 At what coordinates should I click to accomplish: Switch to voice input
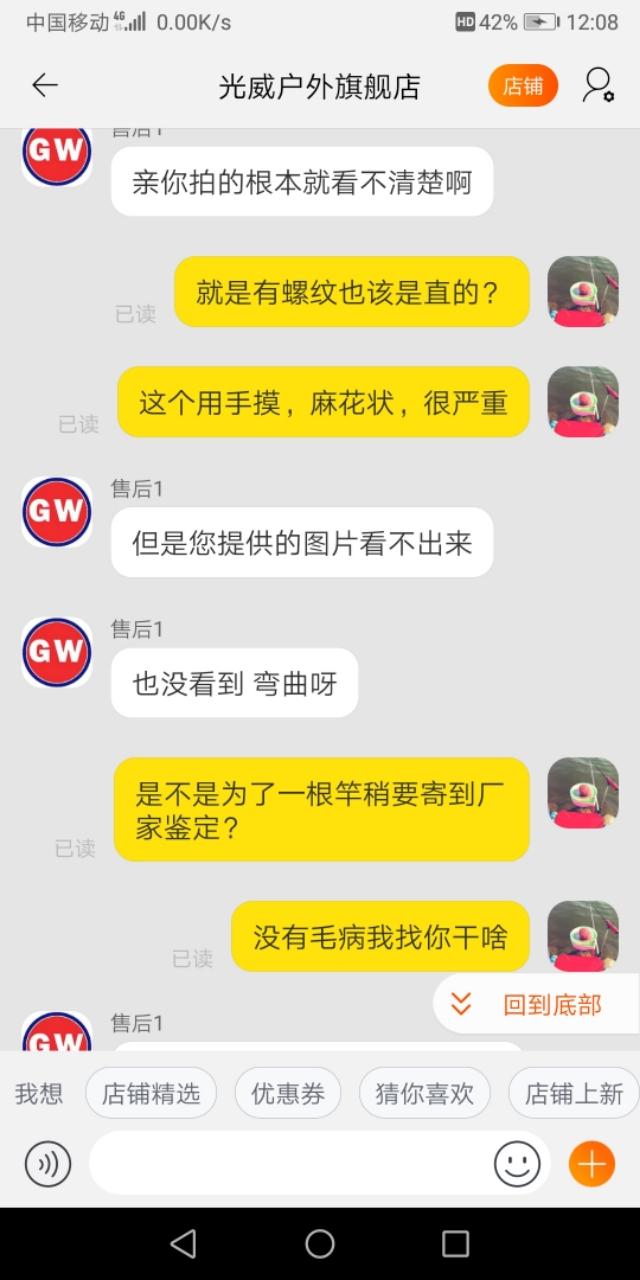[x=48, y=1164]
